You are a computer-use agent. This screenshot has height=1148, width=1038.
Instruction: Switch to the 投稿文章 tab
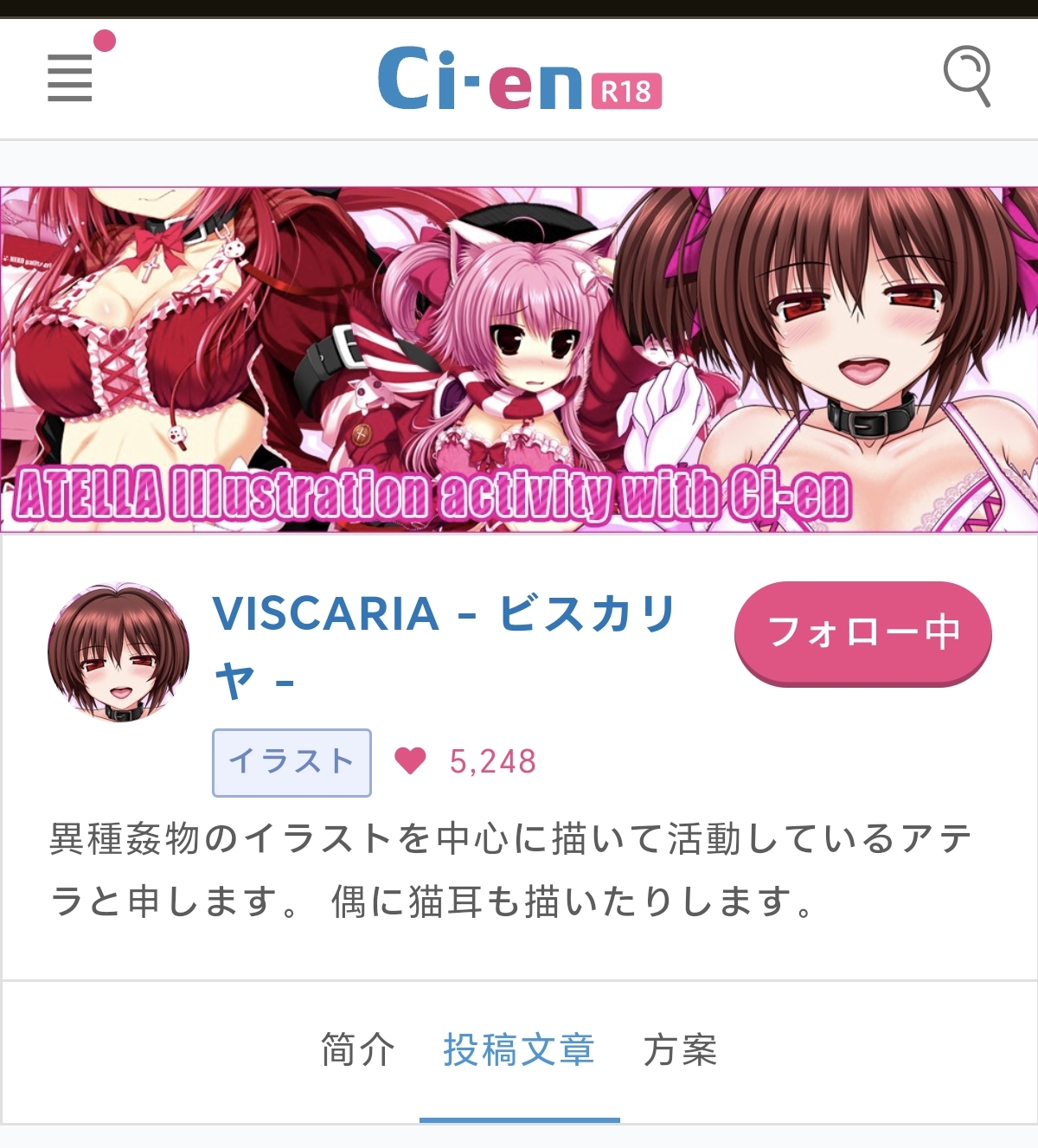click(519, 1050)
